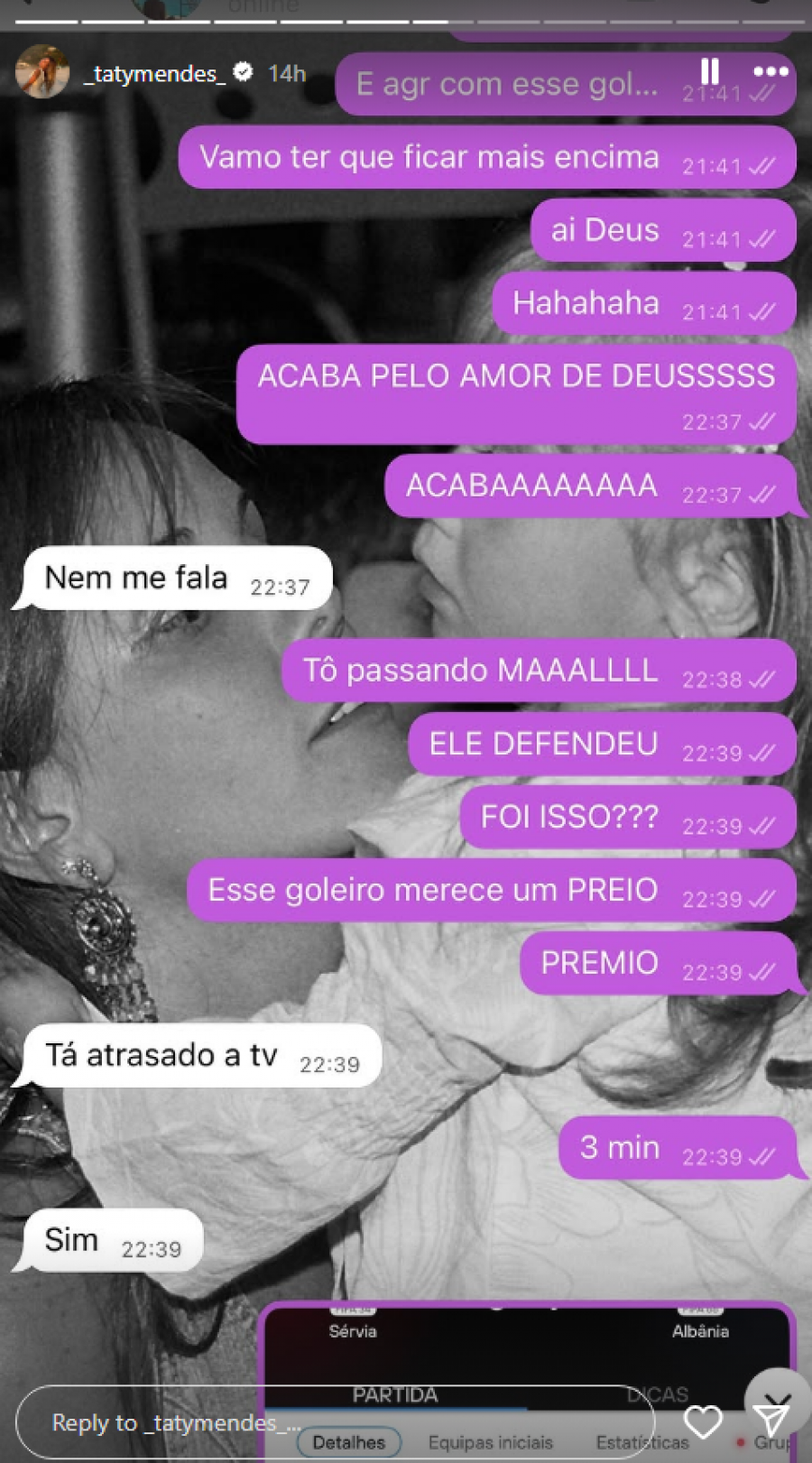Open the story options menu
Image resolution: width=812 pixels, height=1463 pixels.
[x=770, y=71]
